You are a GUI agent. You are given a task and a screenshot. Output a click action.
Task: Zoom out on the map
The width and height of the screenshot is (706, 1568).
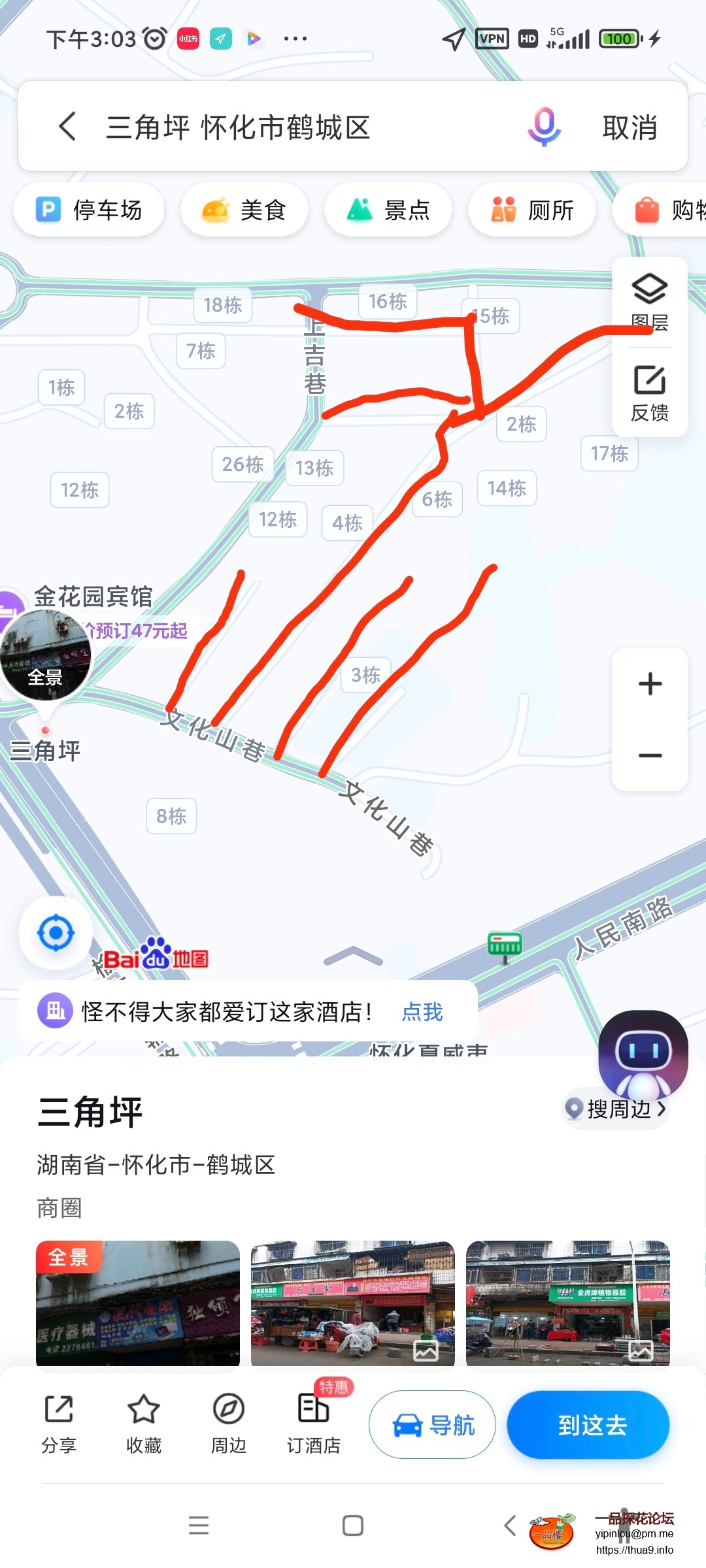click(x=650, y=755)
